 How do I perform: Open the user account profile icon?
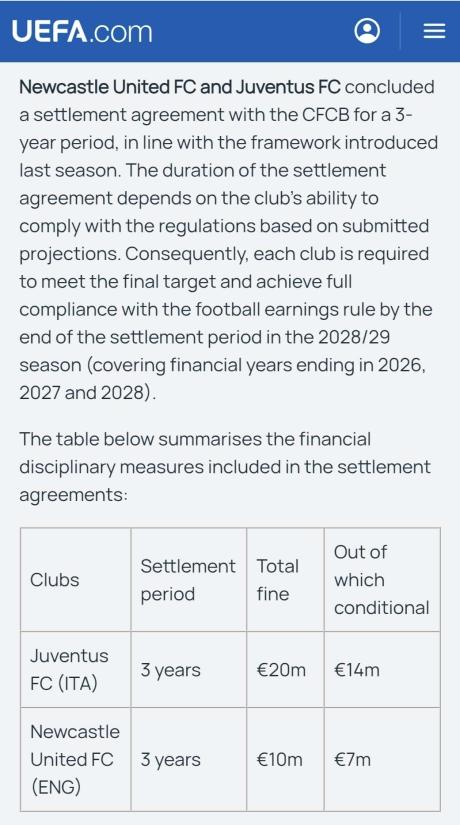coord(367,31)
